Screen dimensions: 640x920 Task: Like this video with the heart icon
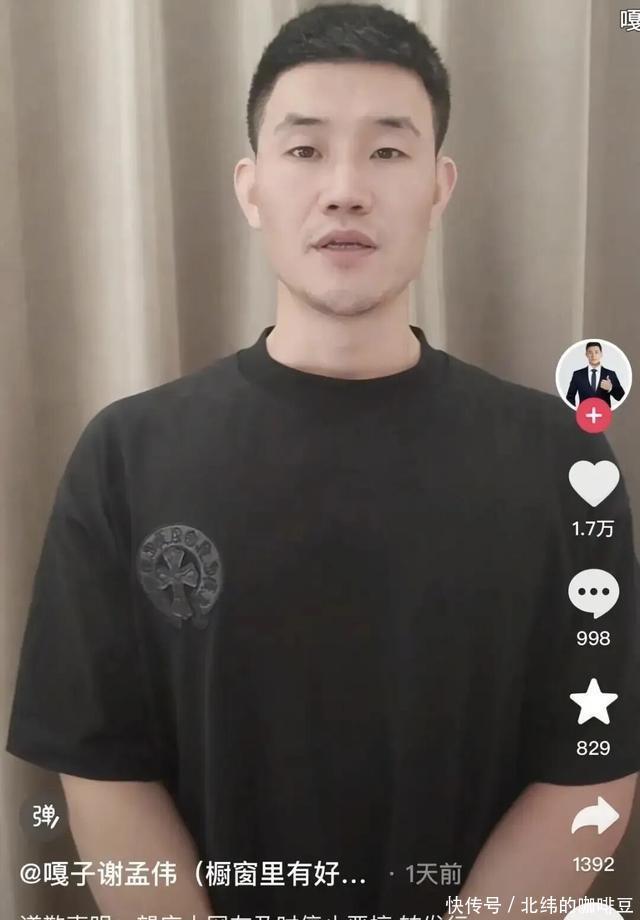click(593, 484)
